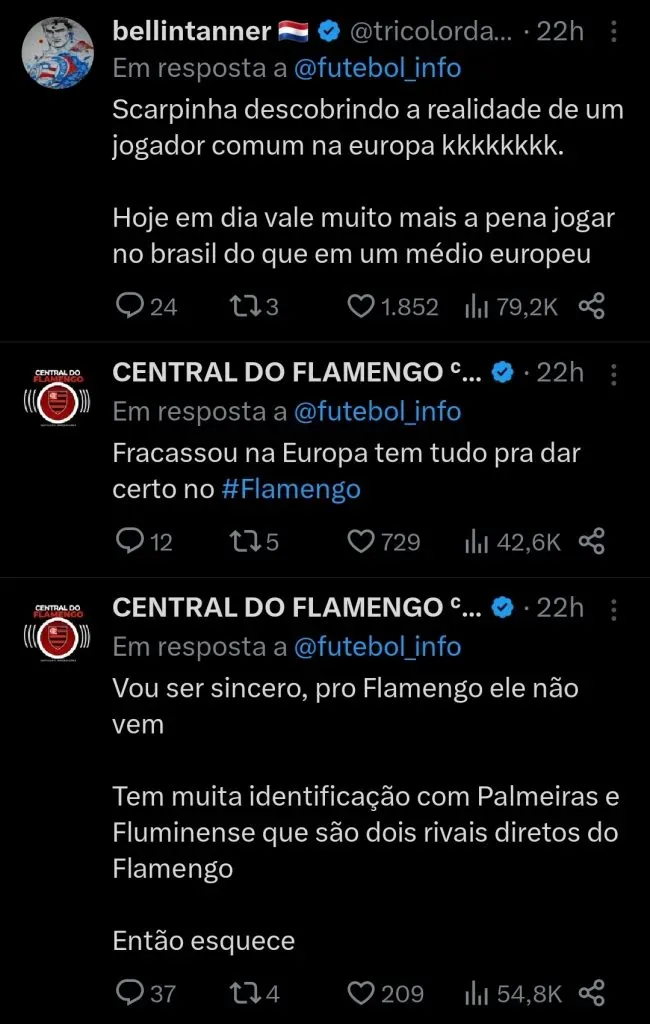Share bellintanner's tweet

593,306
